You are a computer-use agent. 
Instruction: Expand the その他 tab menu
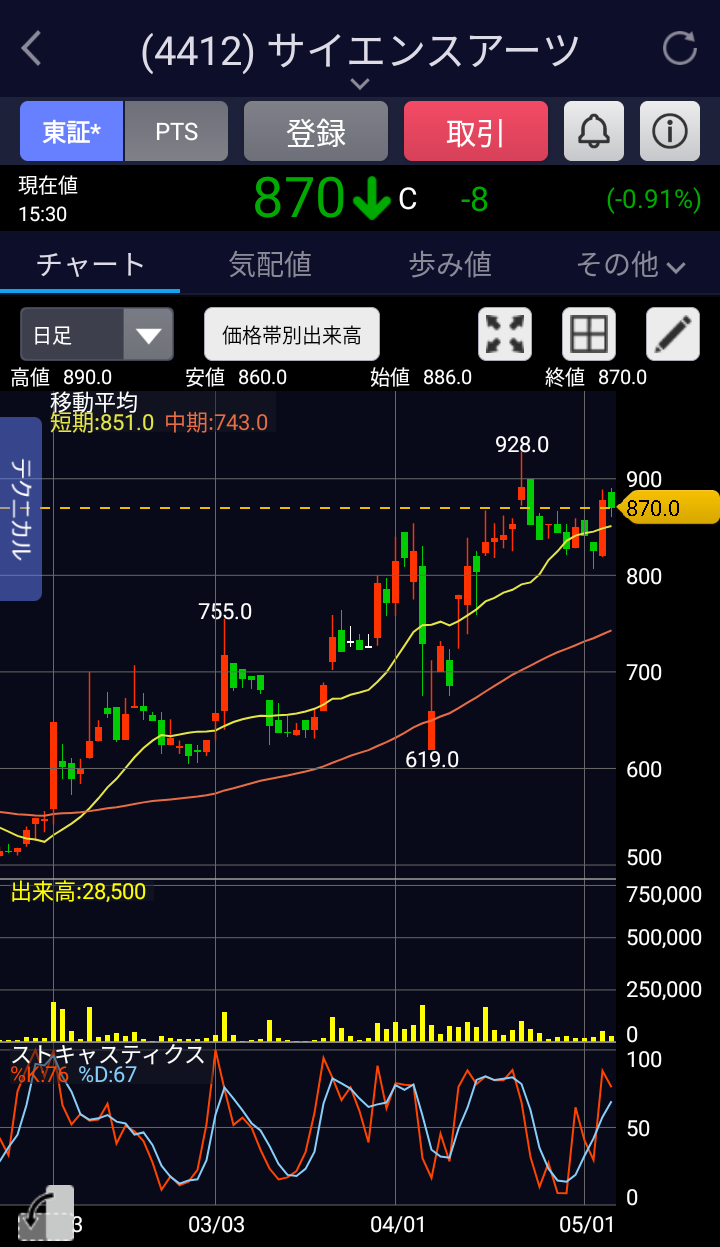(x=630, y=264)
